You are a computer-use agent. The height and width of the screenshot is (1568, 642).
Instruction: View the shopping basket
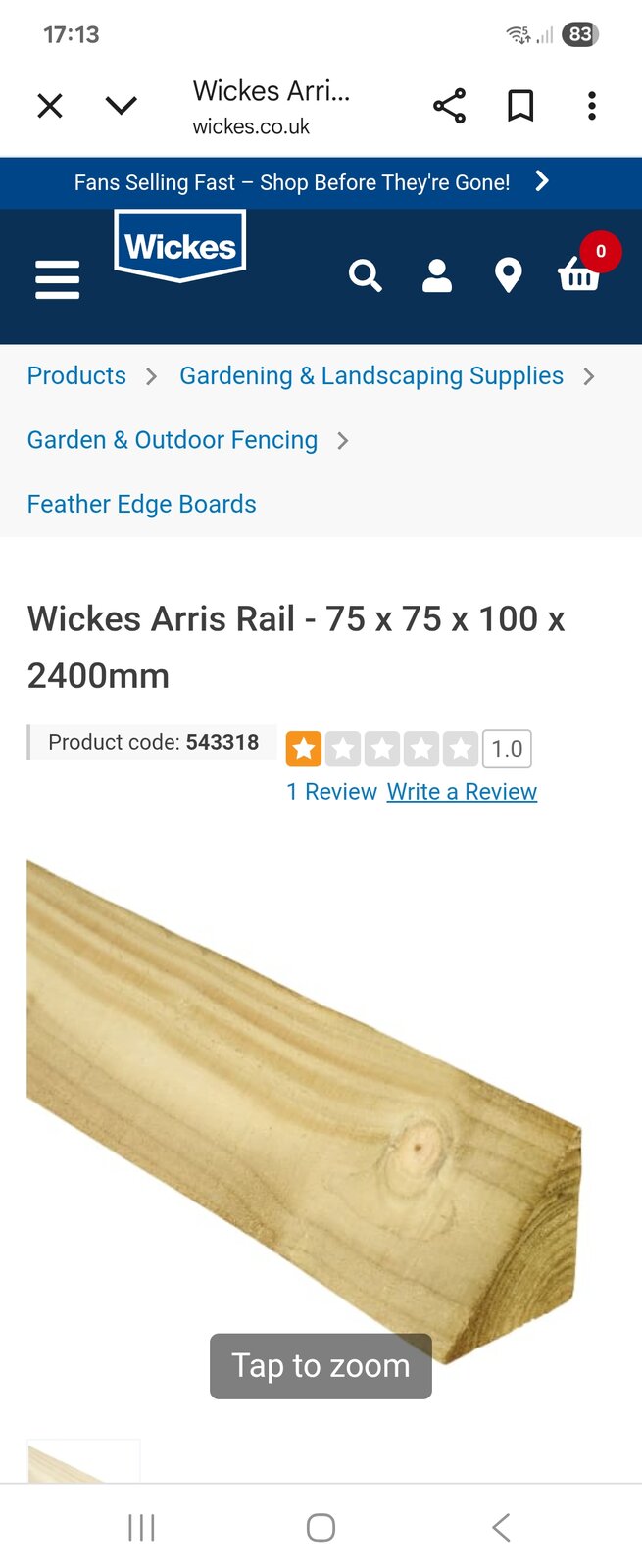[579, 274]
